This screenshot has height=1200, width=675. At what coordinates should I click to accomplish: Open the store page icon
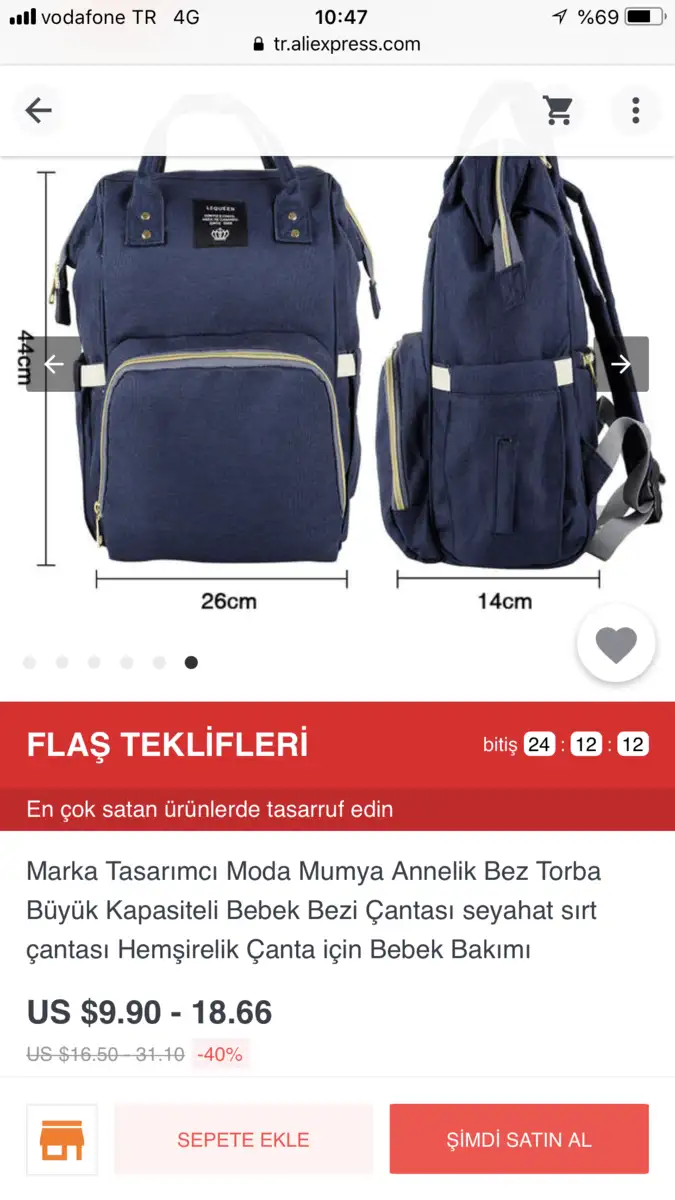pos(62,1139)
